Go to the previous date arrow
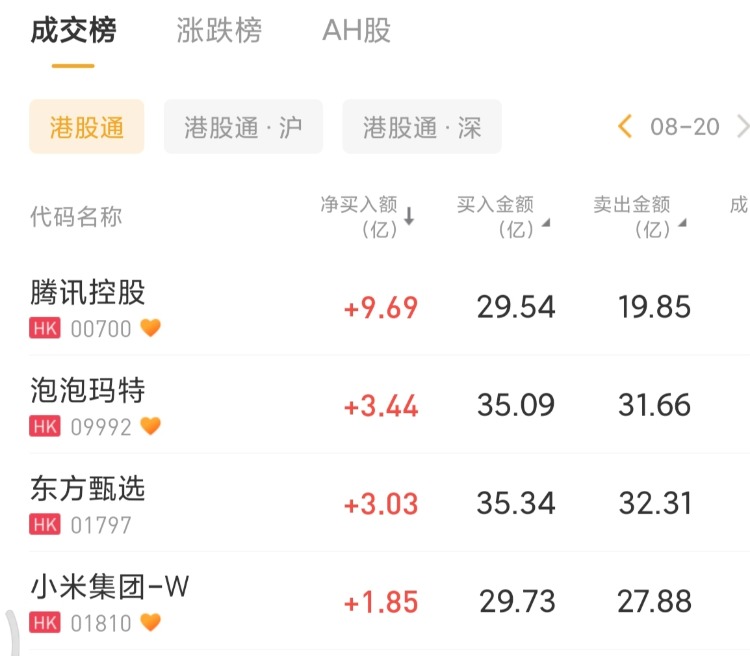The image size is (750, 656). (626, 127)
